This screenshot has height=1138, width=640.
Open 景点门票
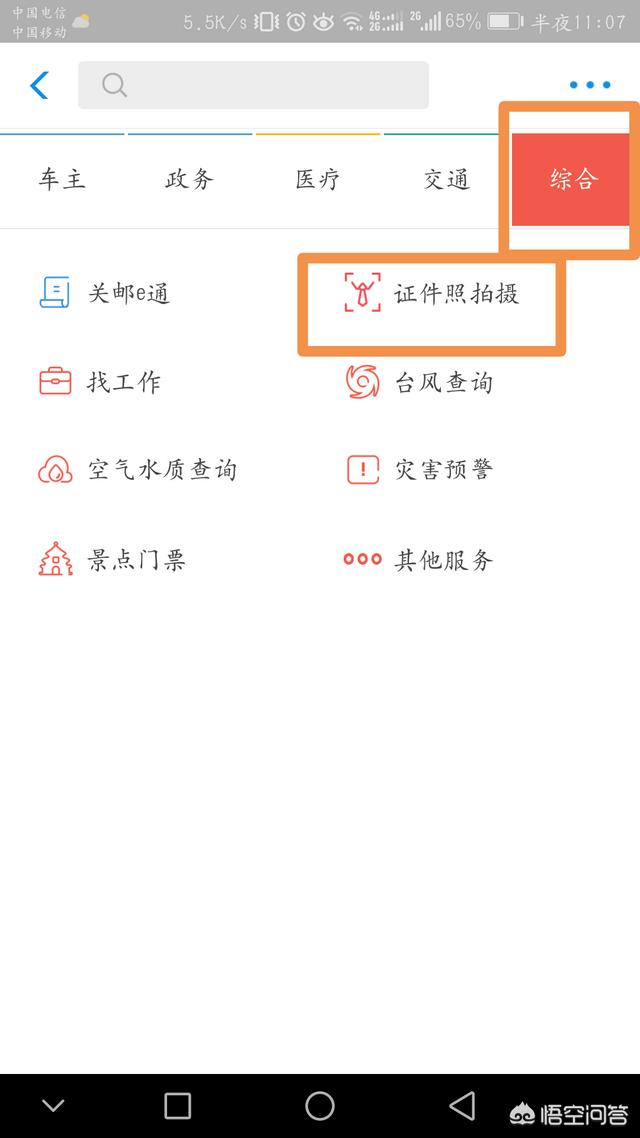112,560
